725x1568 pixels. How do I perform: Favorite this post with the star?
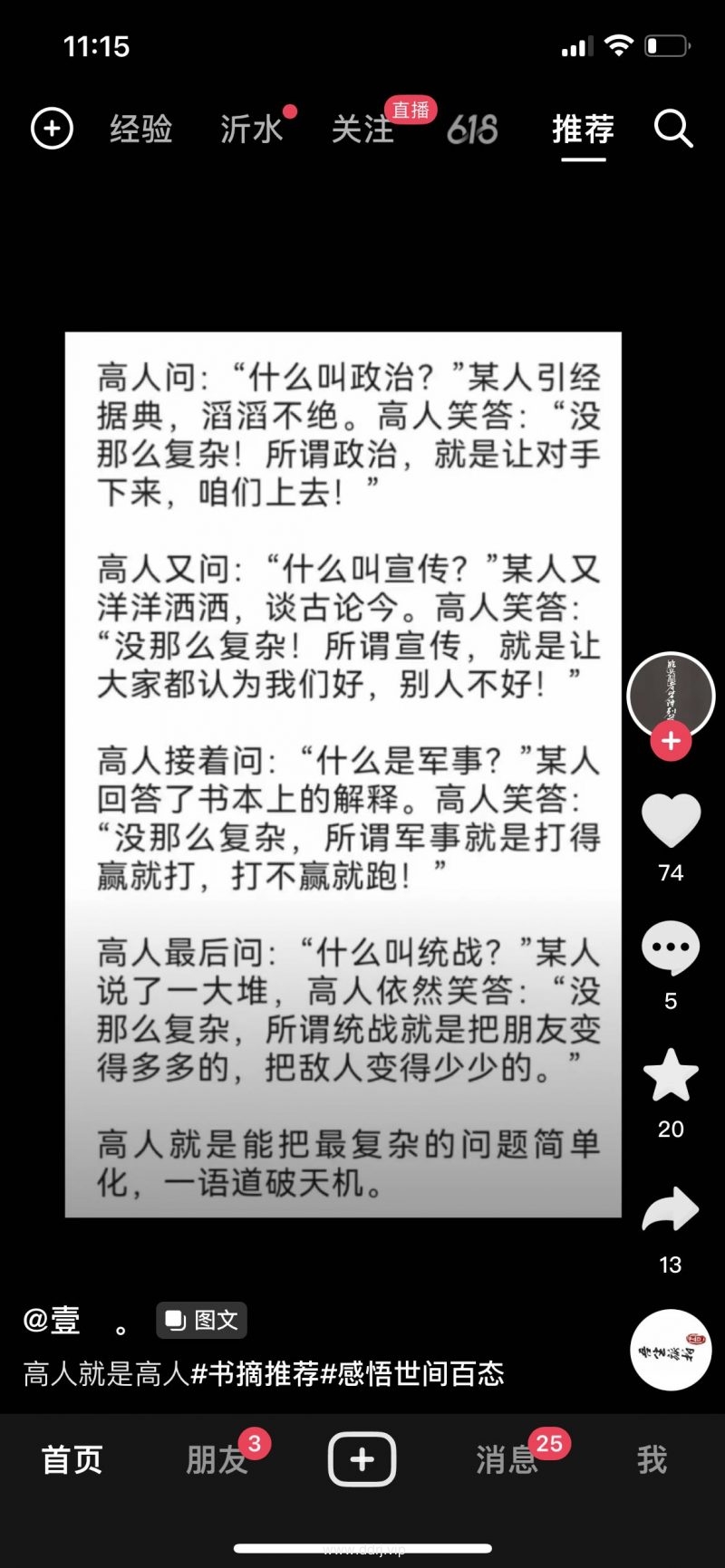[671, 1075]
